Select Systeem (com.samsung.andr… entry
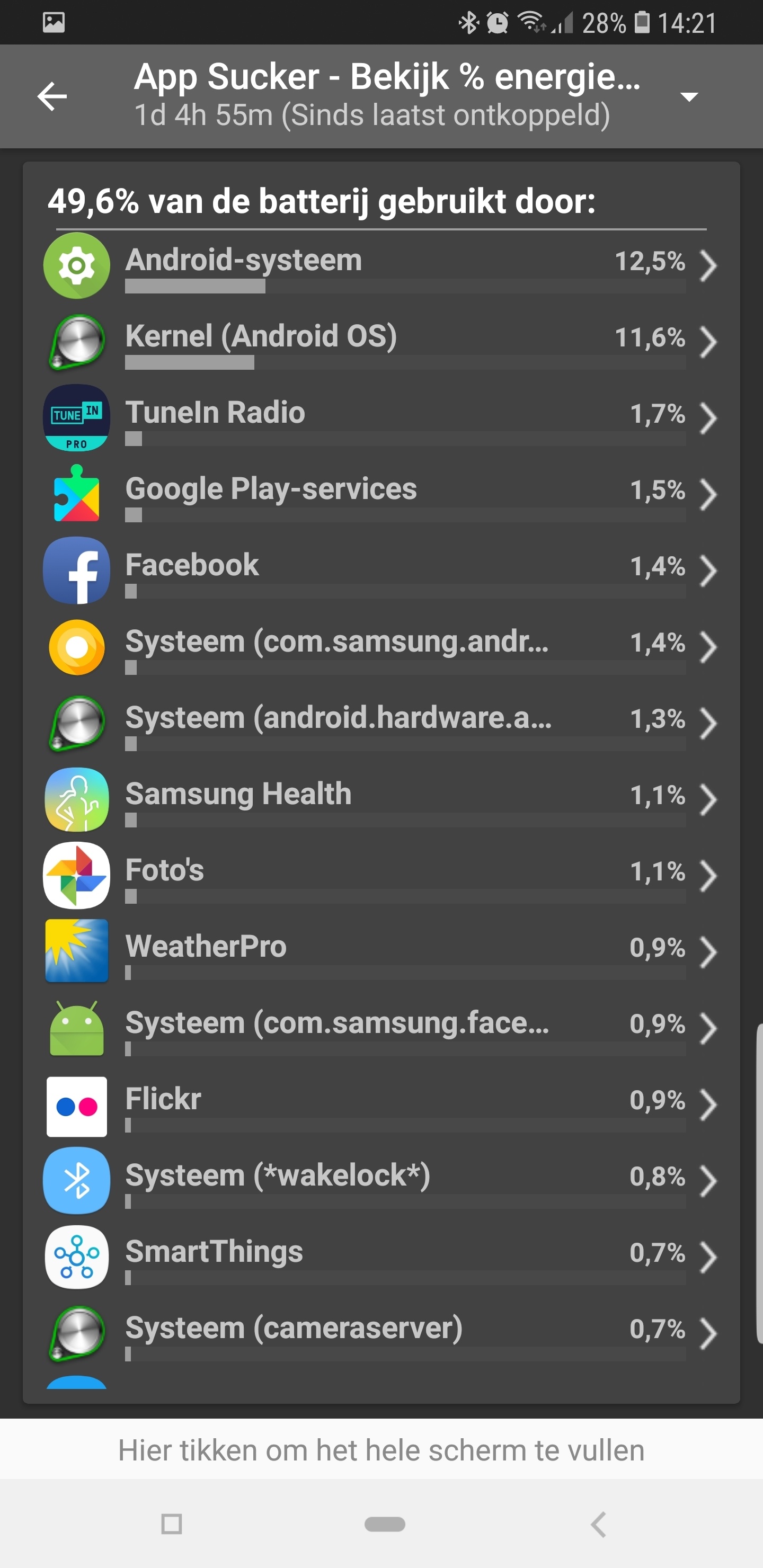The width and height of the screenshot is (763, 1568). (381, 646)
